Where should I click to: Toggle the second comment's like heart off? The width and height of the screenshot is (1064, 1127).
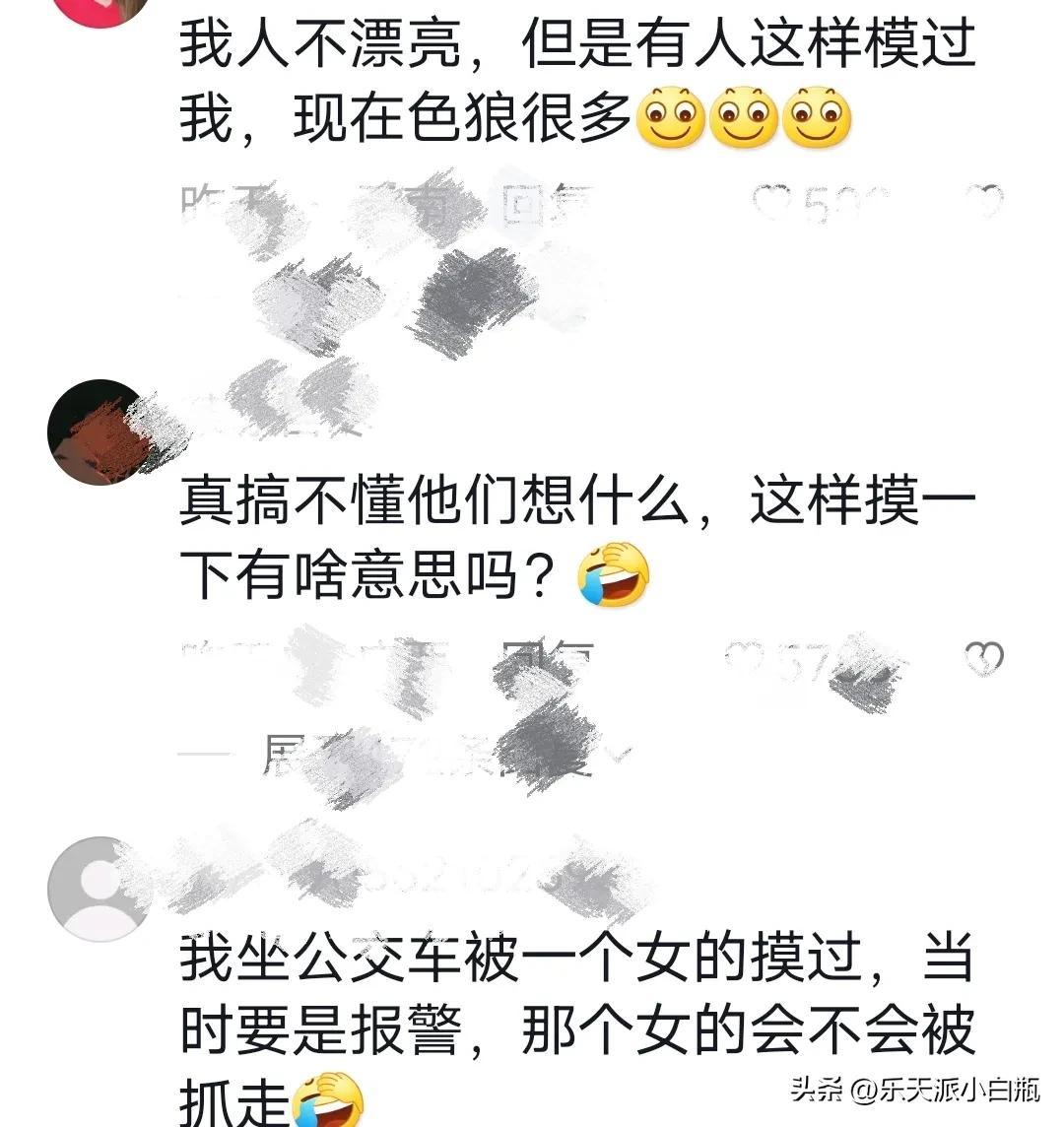click(749, 652)
